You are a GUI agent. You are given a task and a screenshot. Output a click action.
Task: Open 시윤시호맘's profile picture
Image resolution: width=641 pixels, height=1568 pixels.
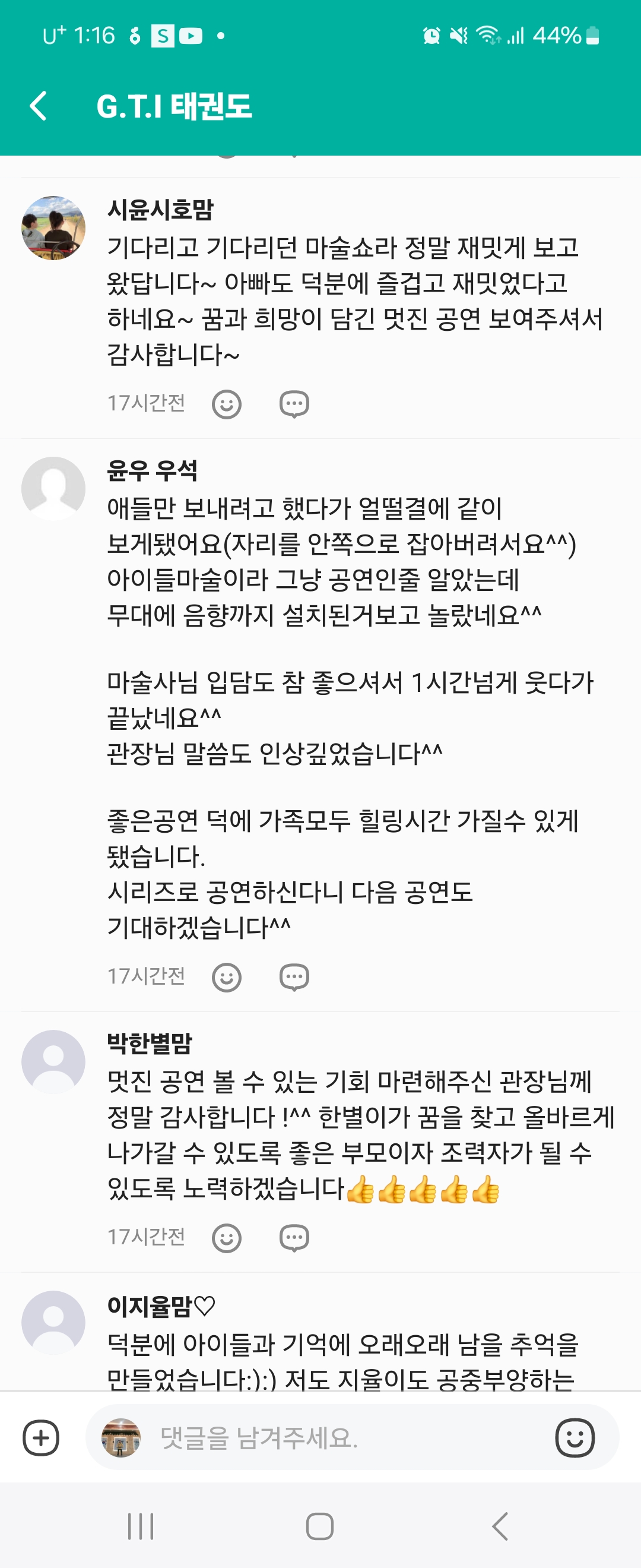click(53, 228)
